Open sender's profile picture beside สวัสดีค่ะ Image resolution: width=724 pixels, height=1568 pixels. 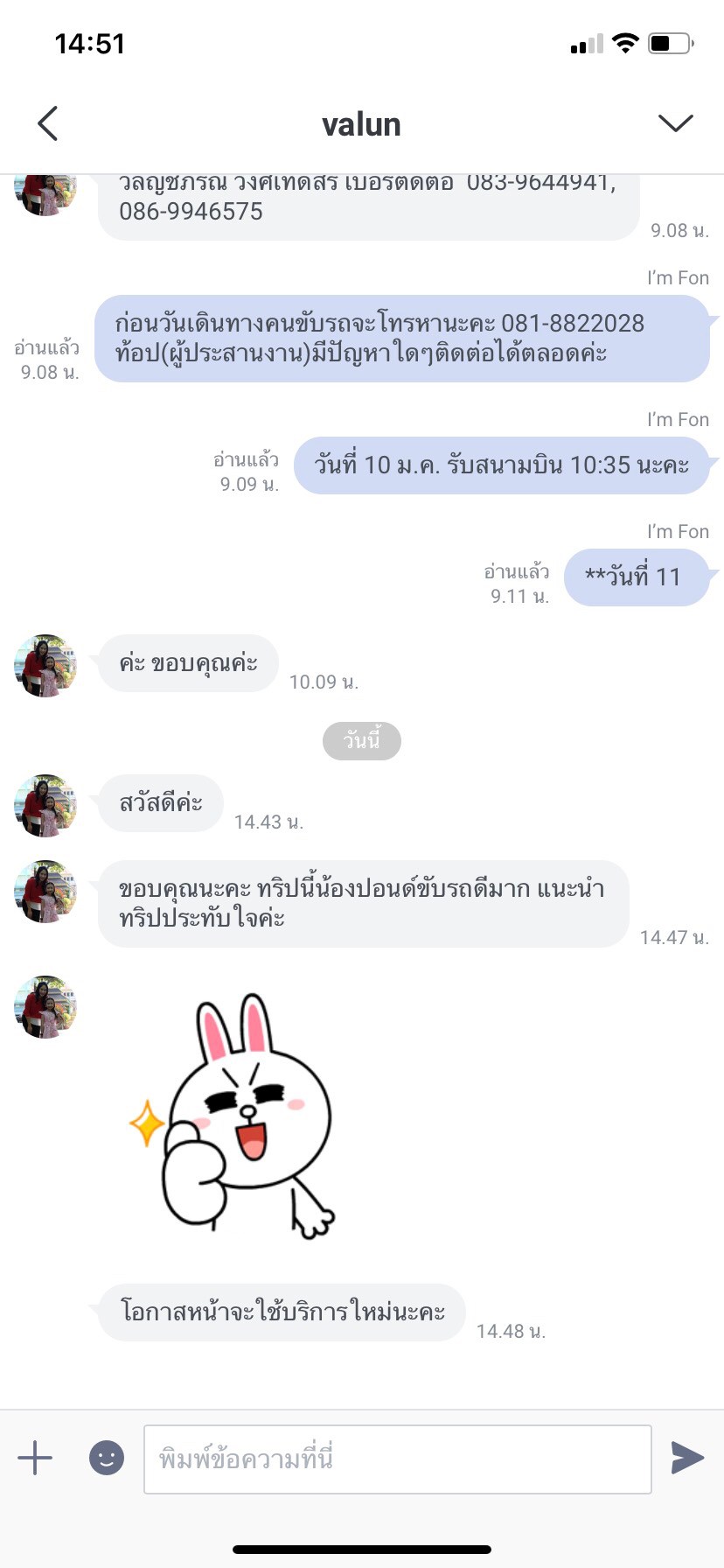[x=45, y=805]
